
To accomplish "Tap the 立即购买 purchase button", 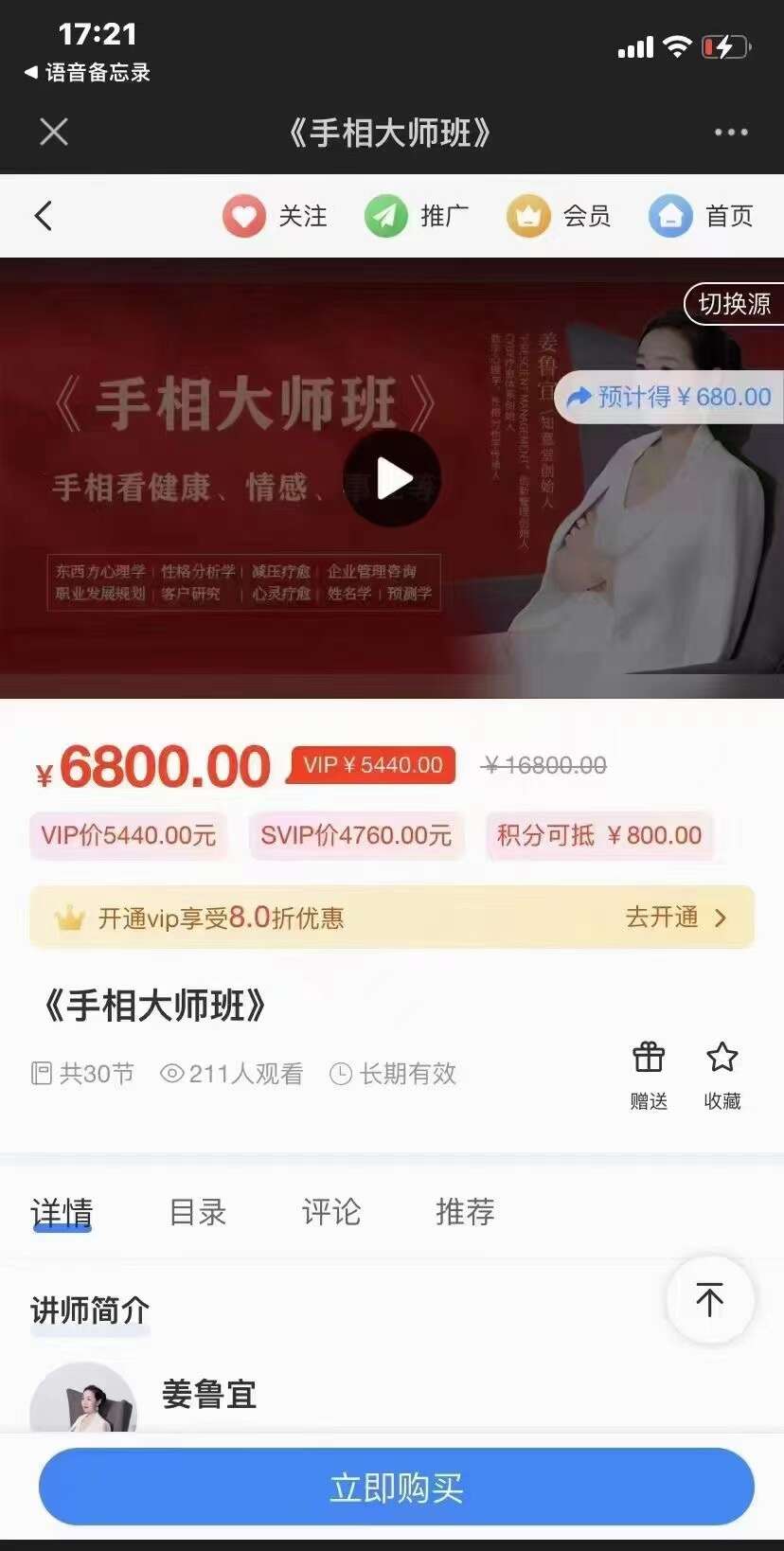I will click(x=392, y=1487).
